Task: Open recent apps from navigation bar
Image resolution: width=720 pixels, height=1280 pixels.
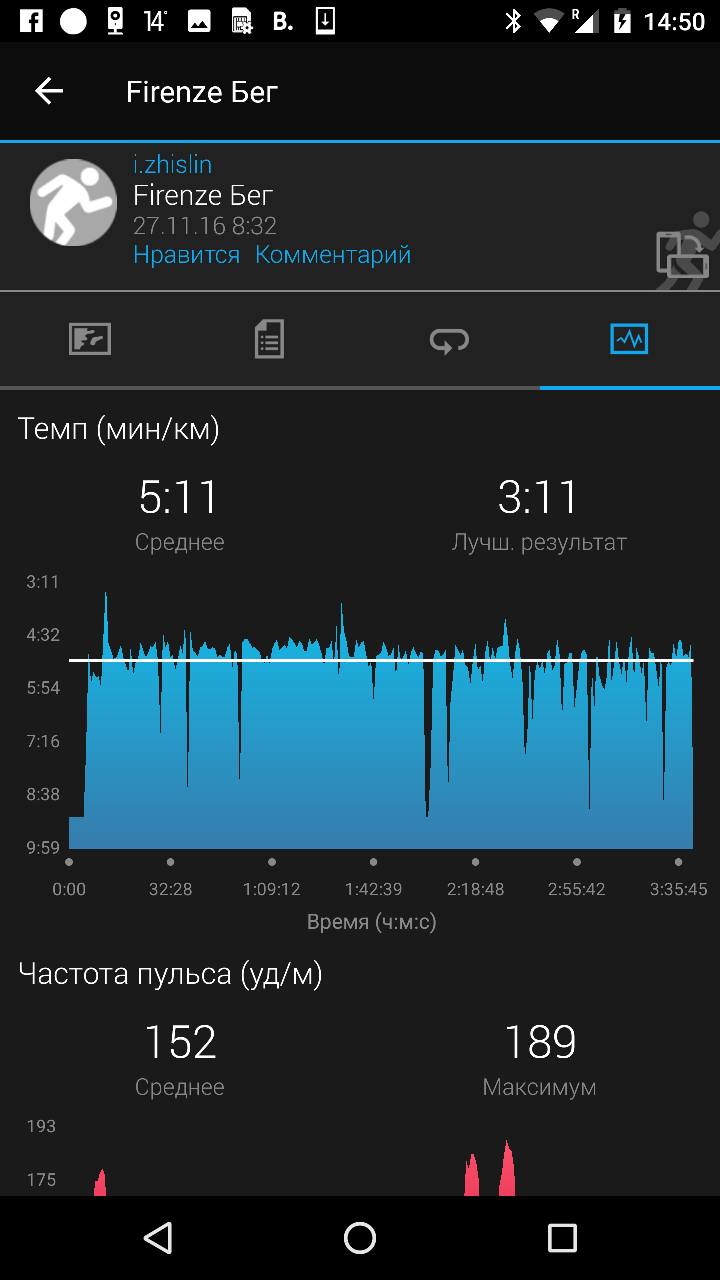Action: click(562, 1238)
